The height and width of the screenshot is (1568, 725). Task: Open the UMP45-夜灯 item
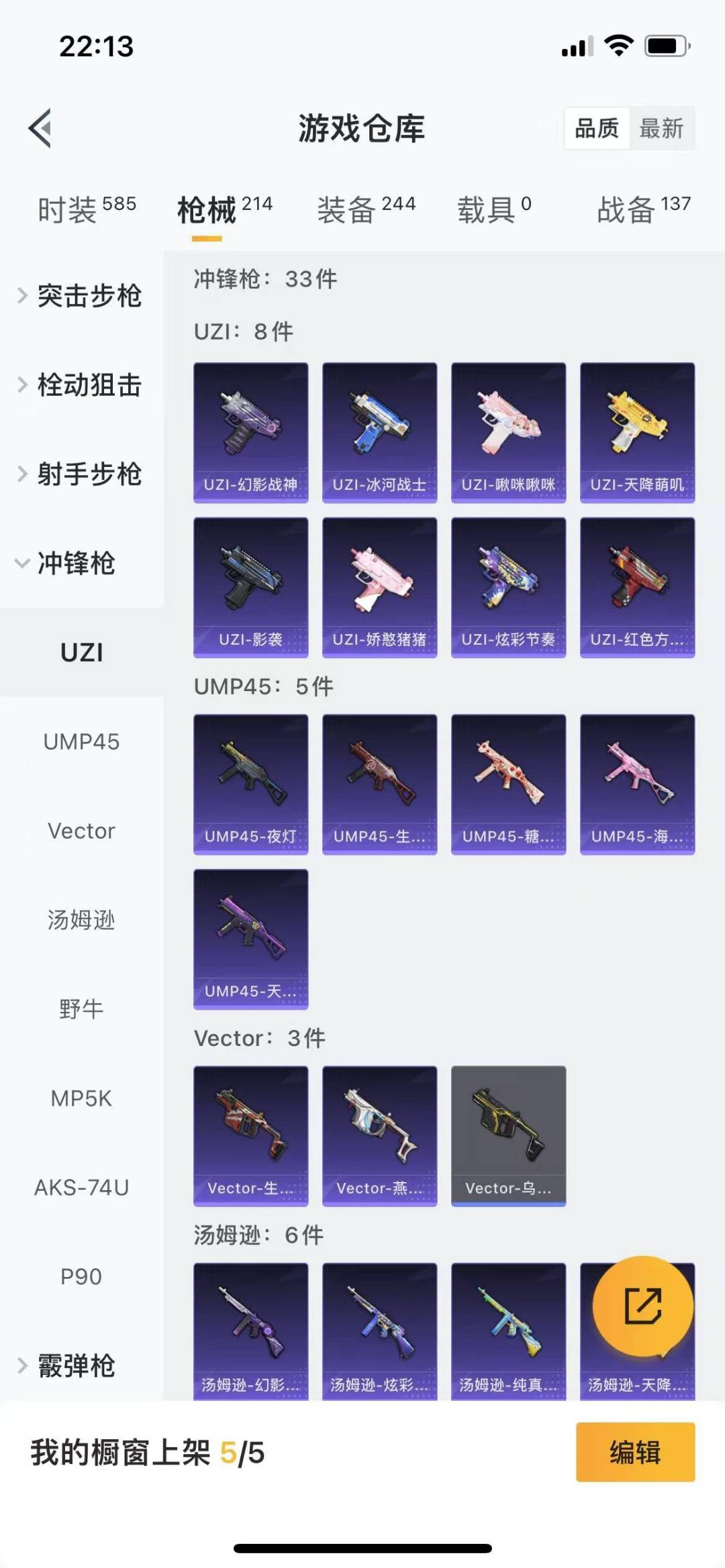pos(251,784)
